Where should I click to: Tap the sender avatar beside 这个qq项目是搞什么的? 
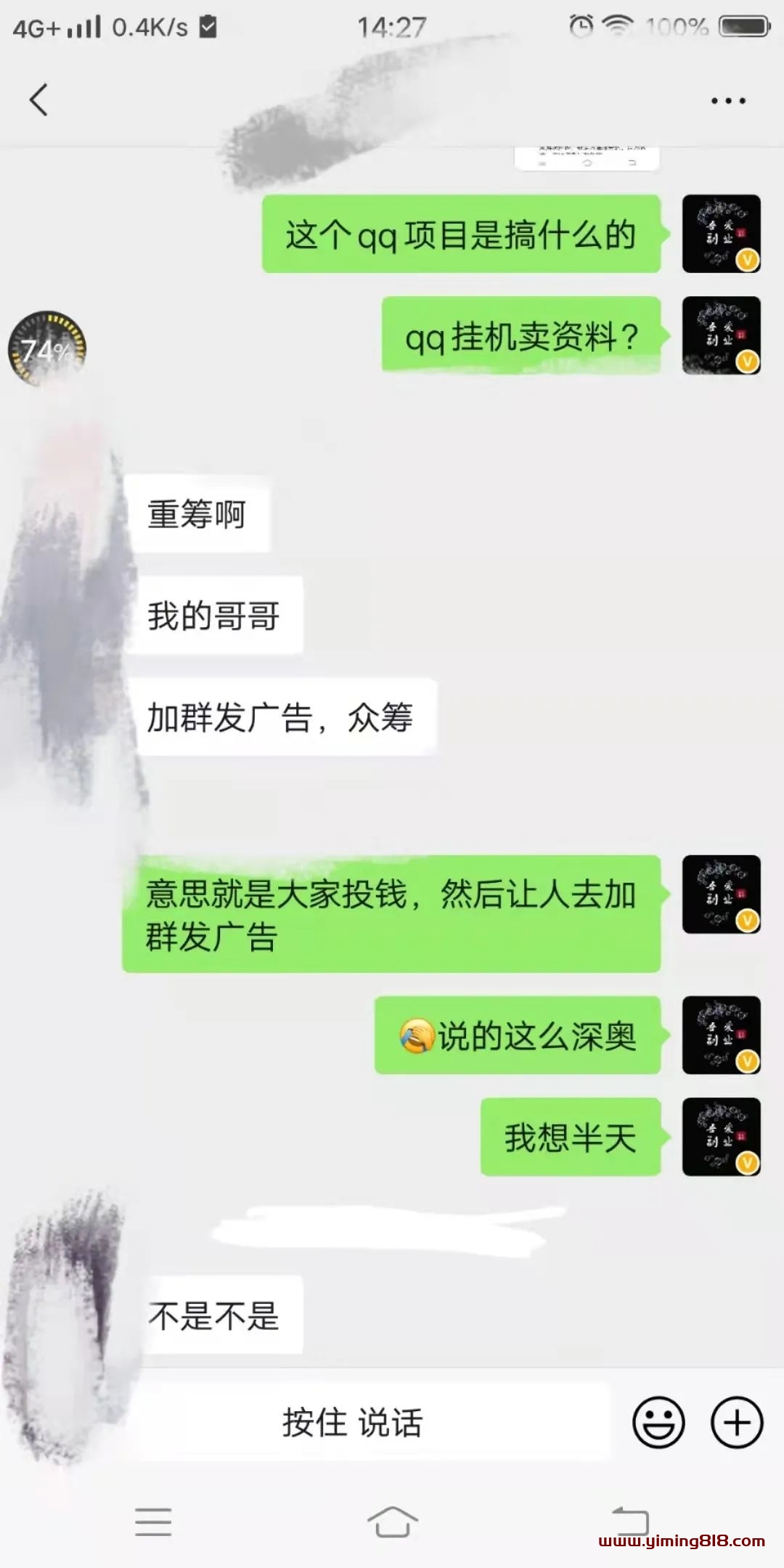(x=721, y=234)
